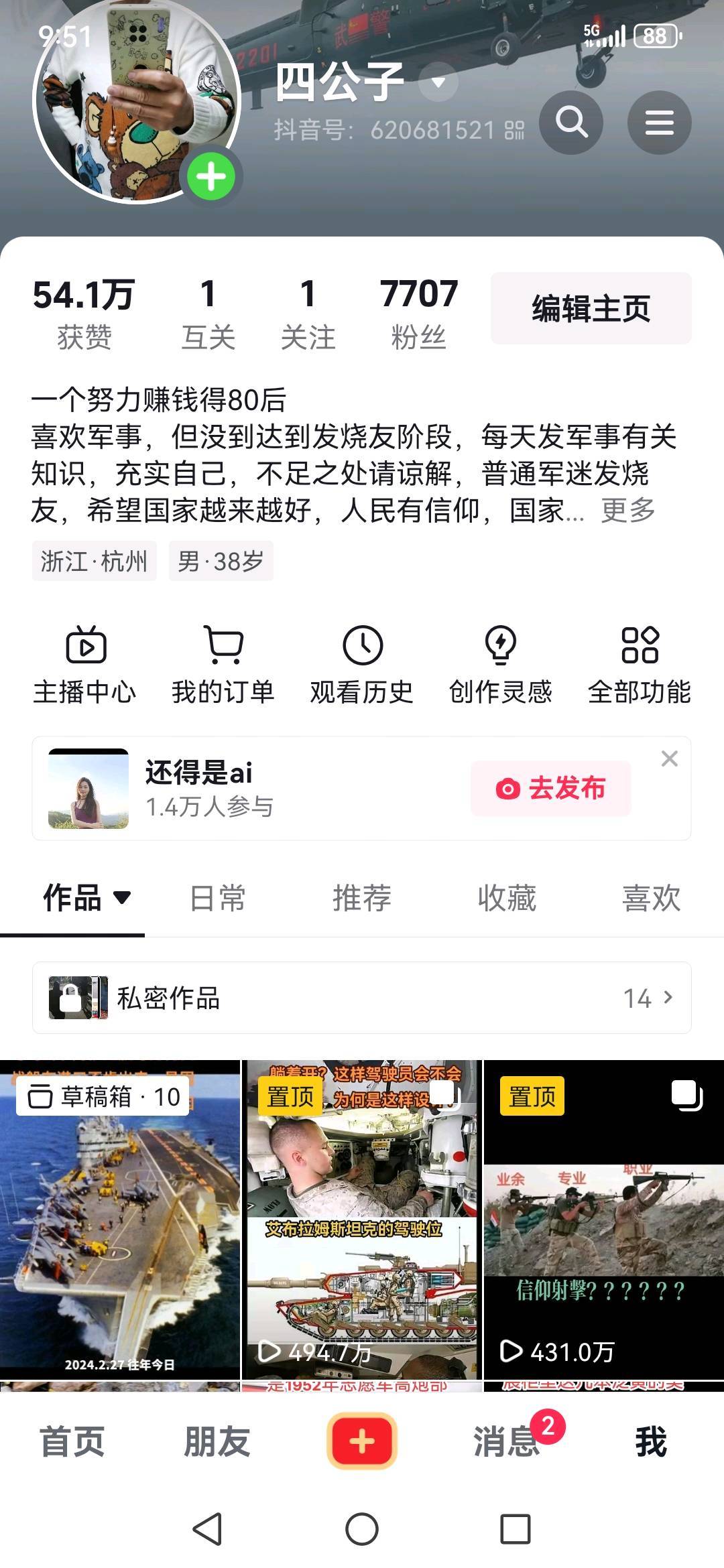Open the 消息 tab
The height and width of the screenshot is (1568, 724).
[x=507, y=1441]
